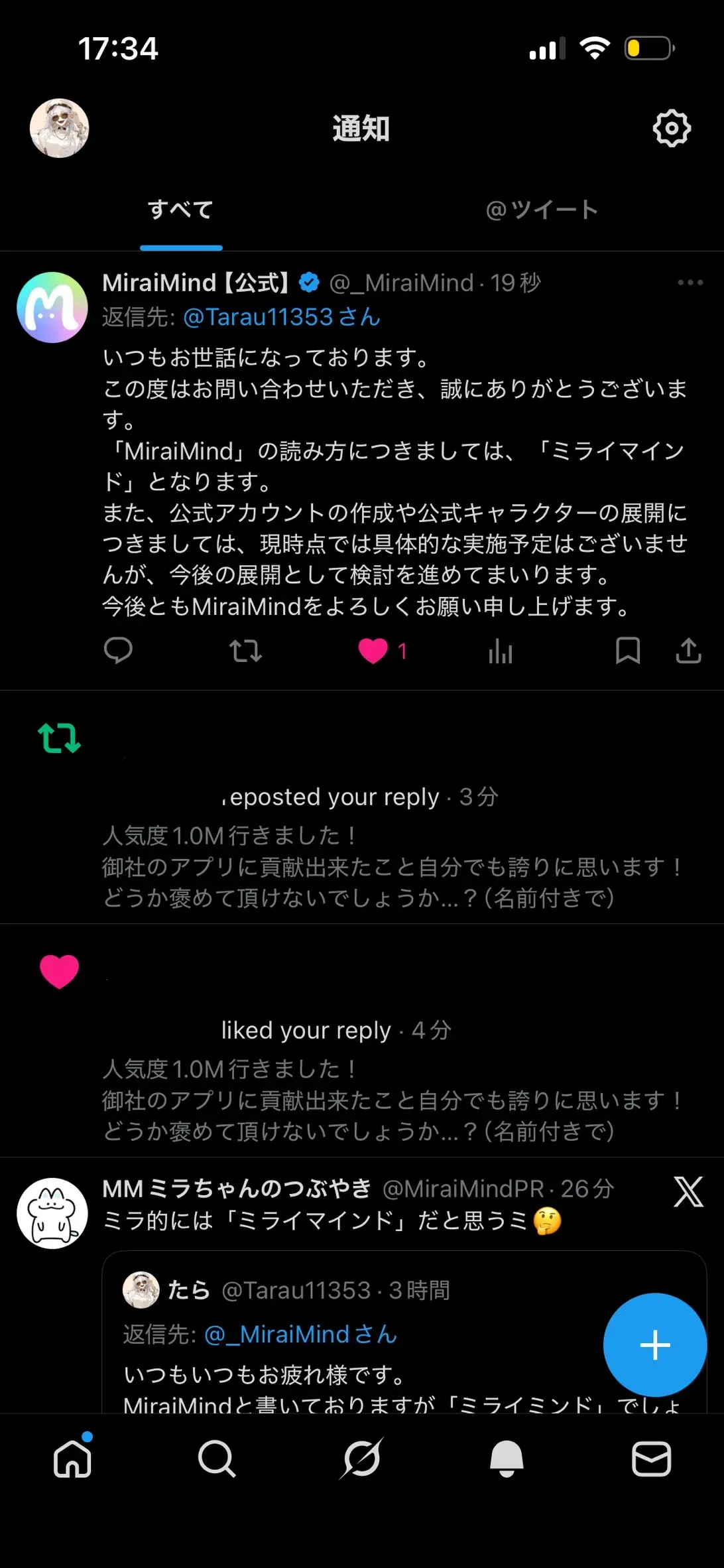The image size is (724, 1568).
Task: Unlike MiraiMind【公式】's reply
Action: (373, 651)
